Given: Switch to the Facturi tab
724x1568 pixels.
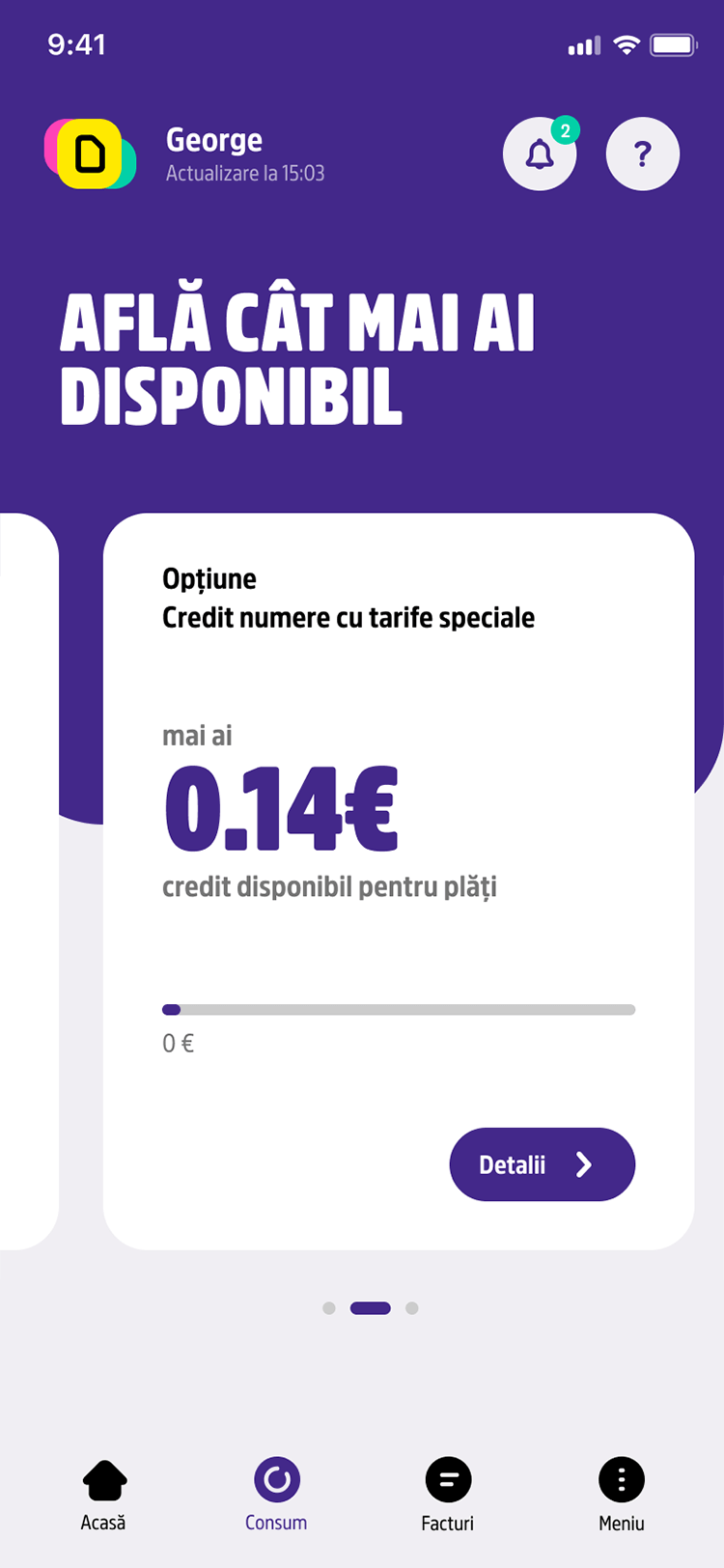Looking at the screenshot, I should coord(448,1494).
